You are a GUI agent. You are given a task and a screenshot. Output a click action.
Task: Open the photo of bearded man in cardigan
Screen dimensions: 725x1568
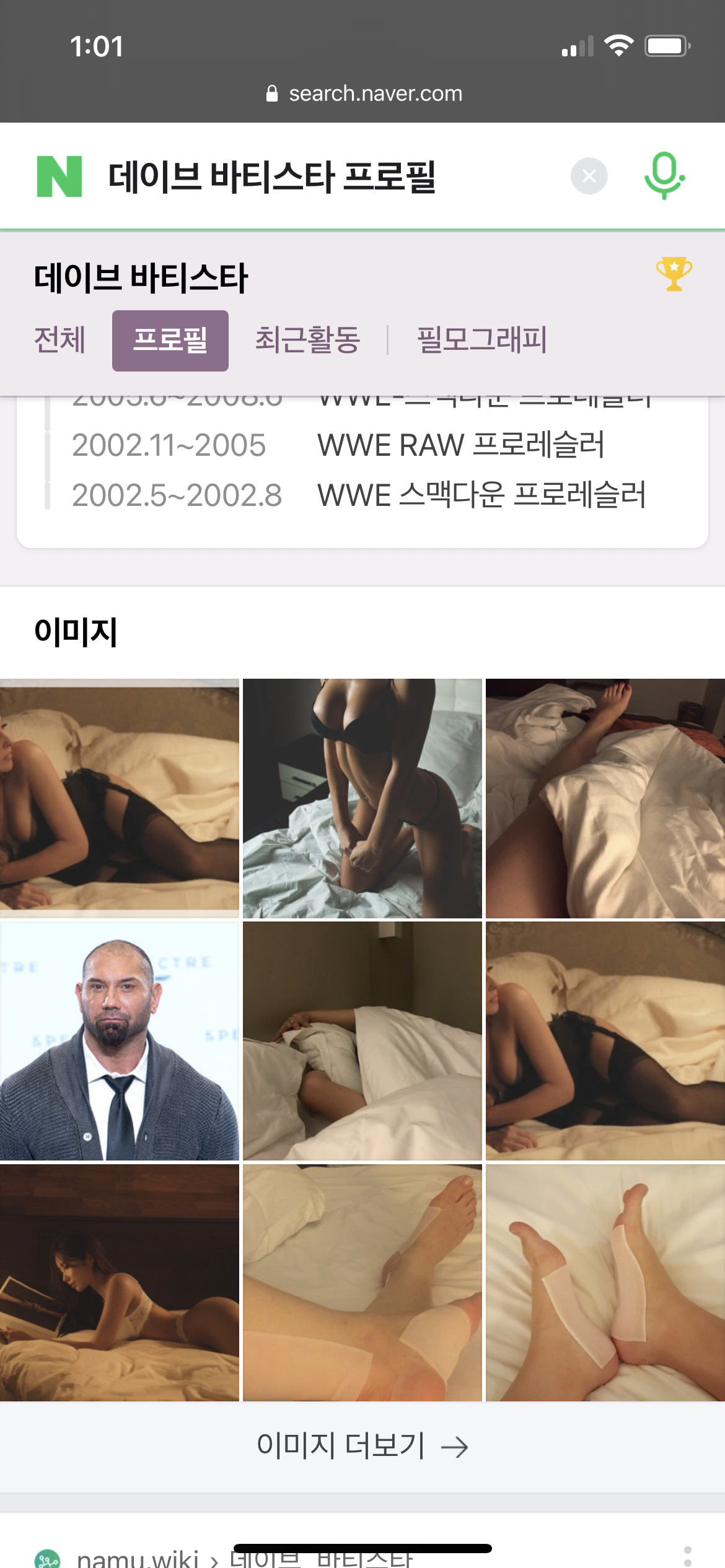pos(120,1041)
